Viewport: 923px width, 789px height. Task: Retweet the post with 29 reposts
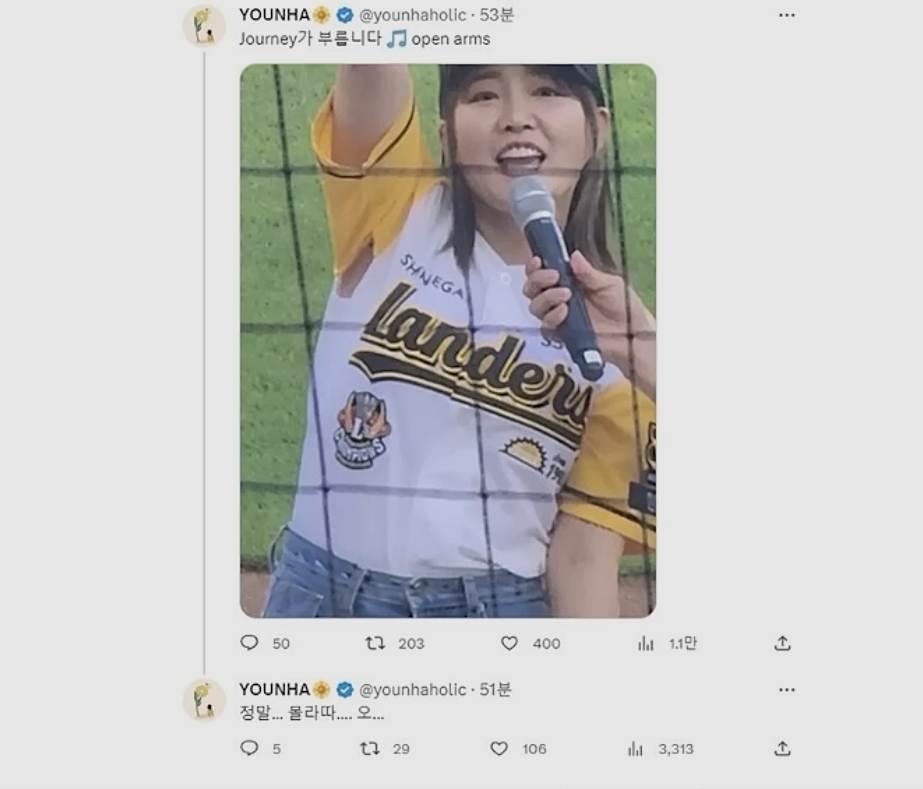tap(370, 748)
